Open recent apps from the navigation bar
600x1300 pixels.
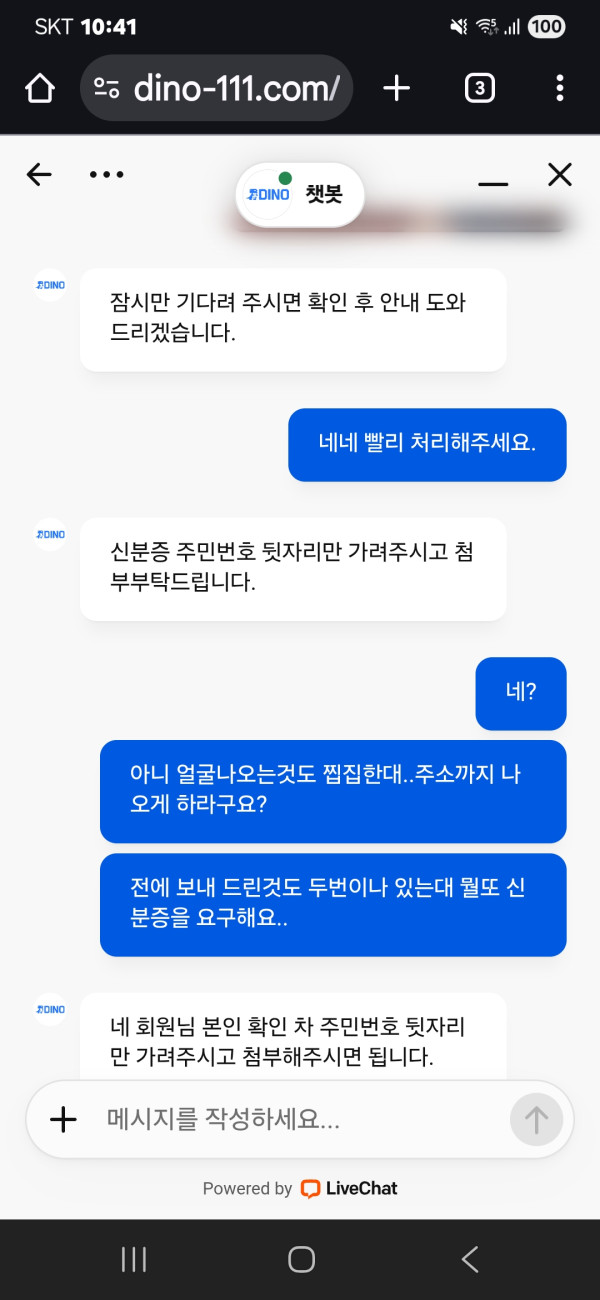(134, 1259)
